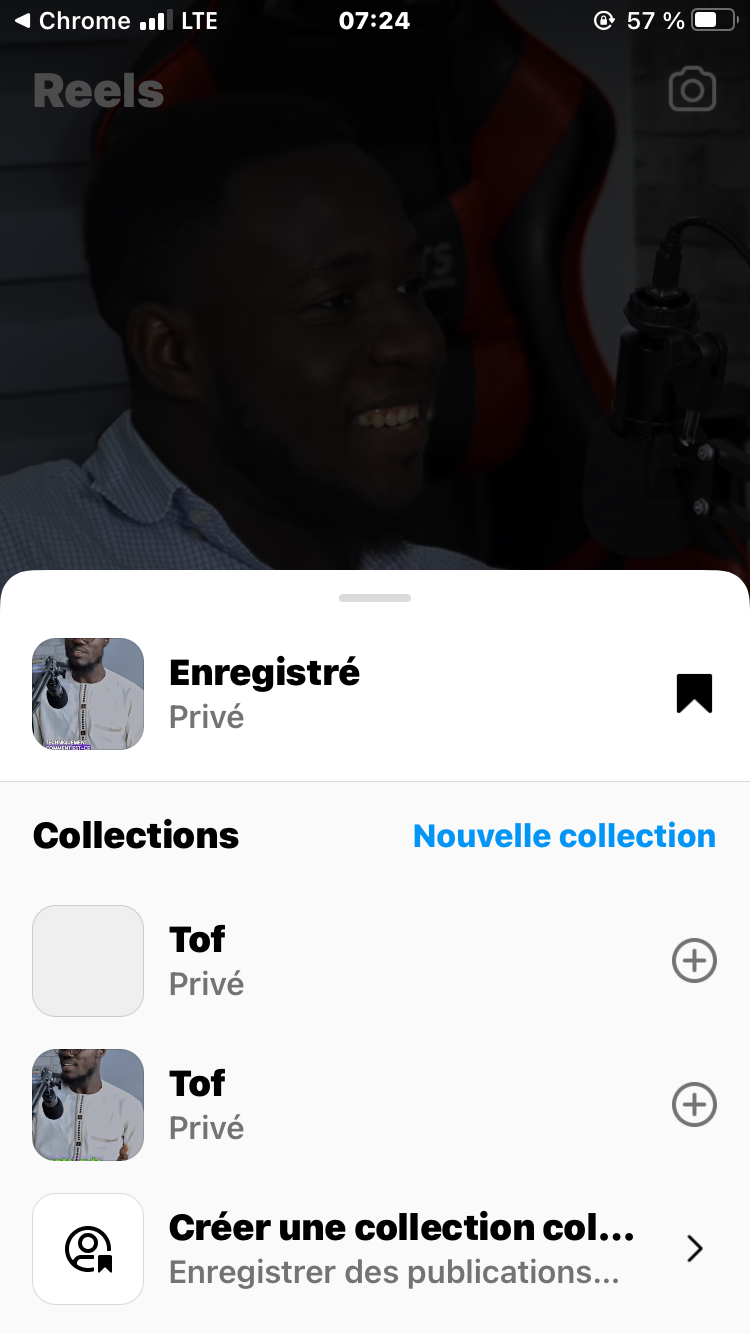Unsave the reel with the Enregistré bookmark icon
The width and height of the screenshot is (750, 1334).
pos(694,693)
